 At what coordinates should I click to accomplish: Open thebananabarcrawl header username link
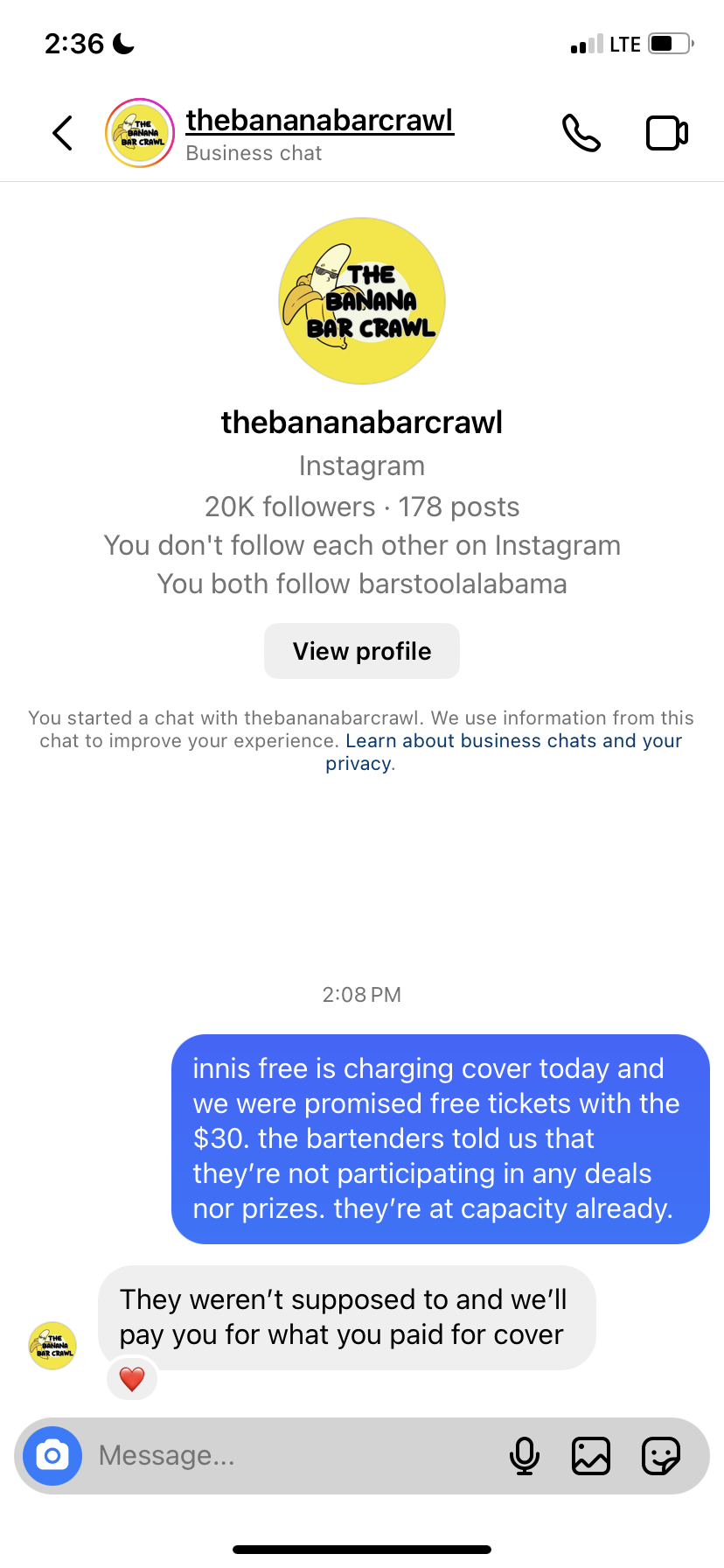tap(319, 121)
